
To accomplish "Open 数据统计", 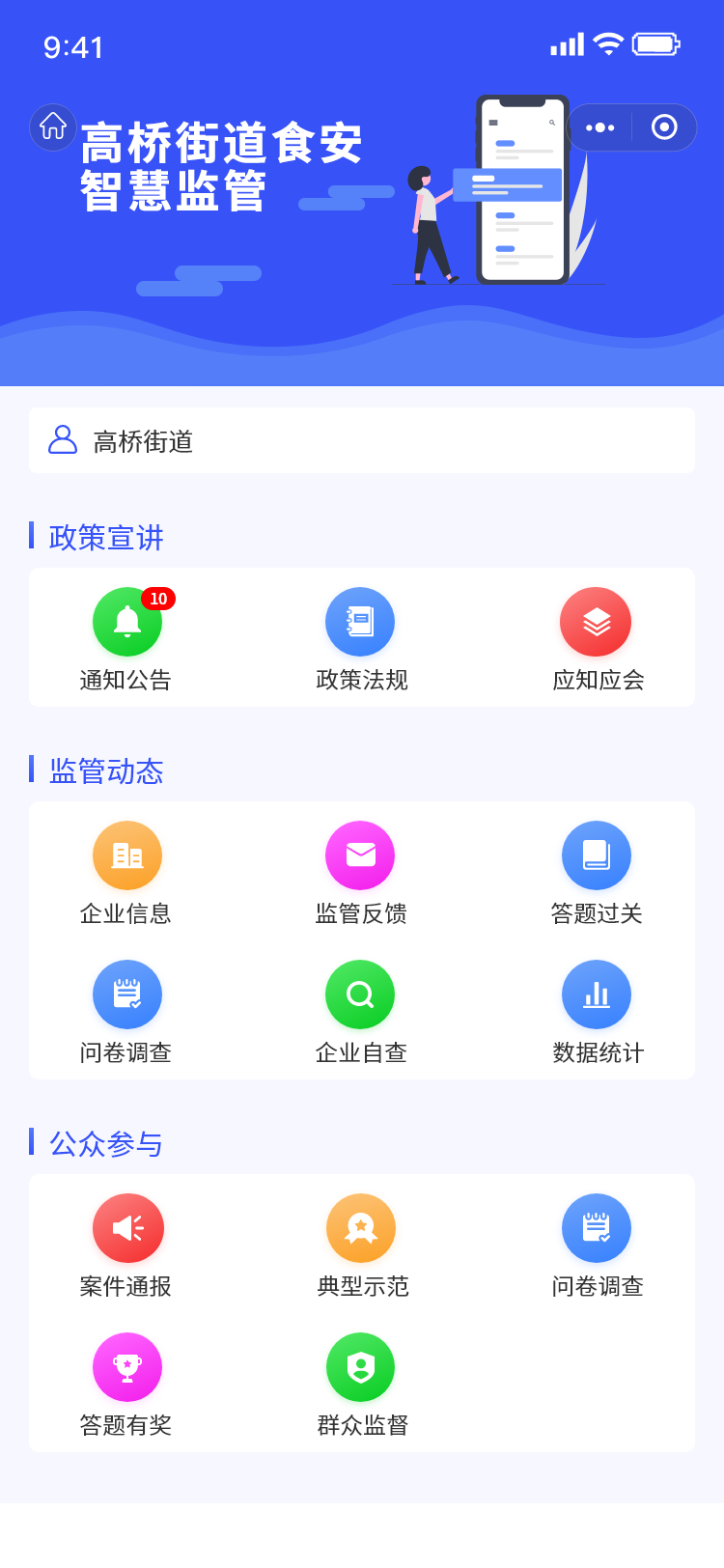I will [x=597, y=1012].
